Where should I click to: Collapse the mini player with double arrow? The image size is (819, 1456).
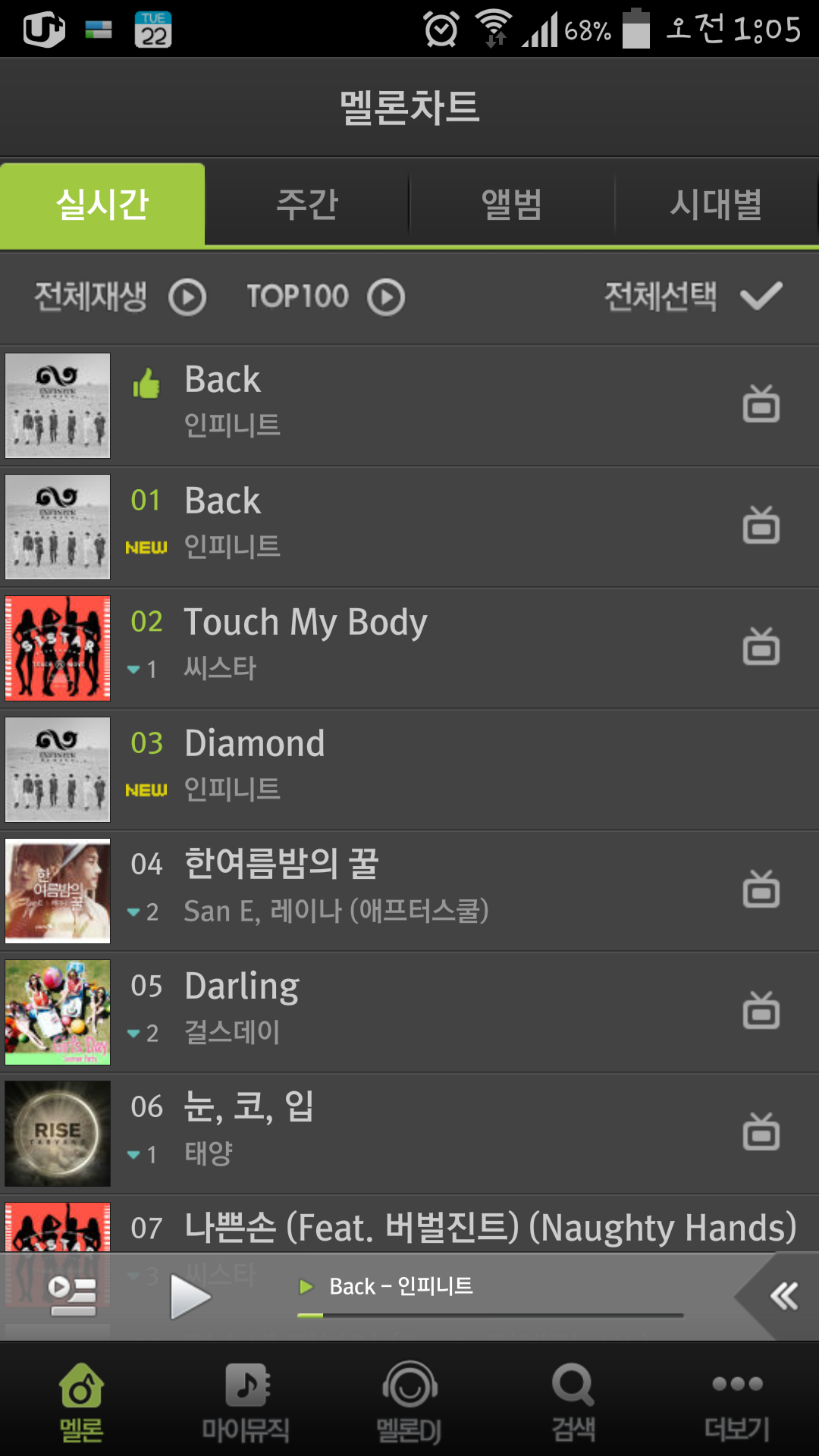783,1296
